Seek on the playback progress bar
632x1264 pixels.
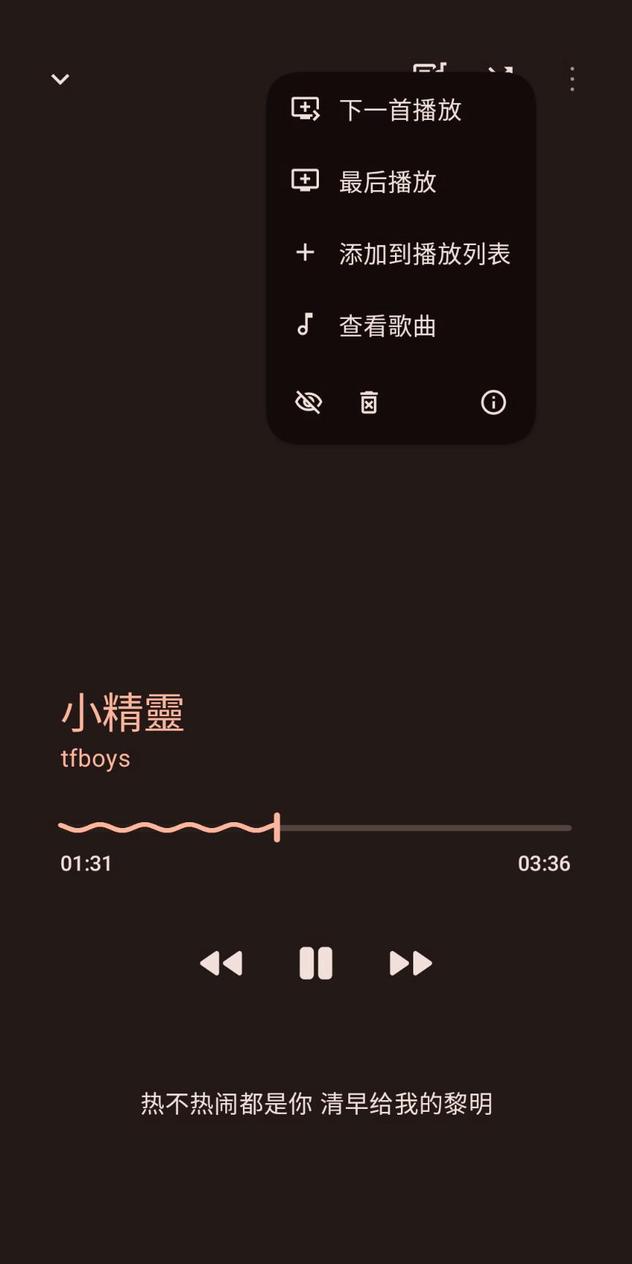pos(420,828)
